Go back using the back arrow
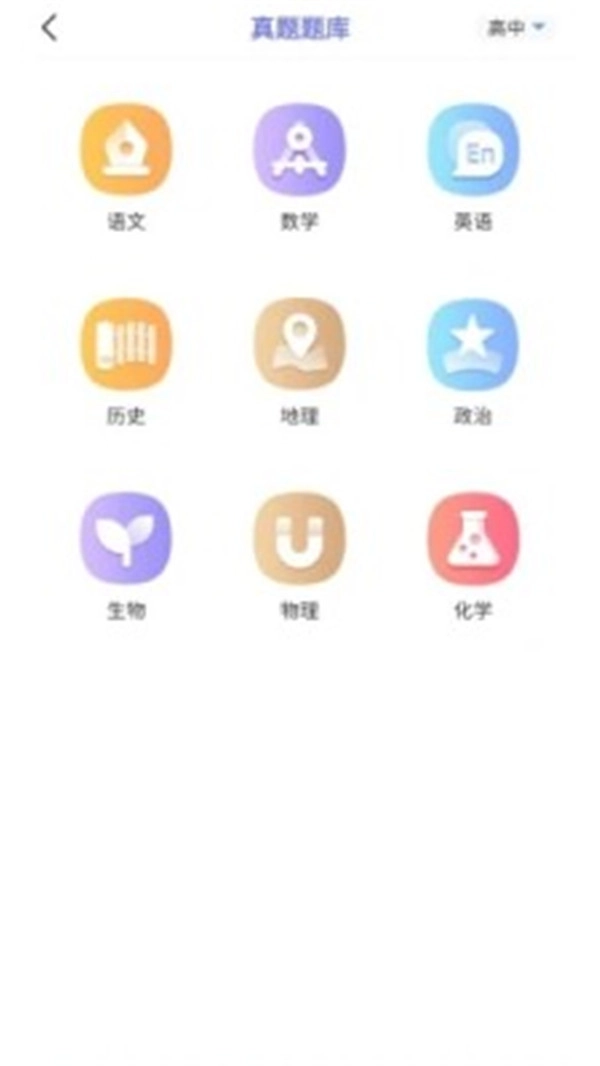The height and width of the screenshot is (1066, 600). click(x=49, y=29)
